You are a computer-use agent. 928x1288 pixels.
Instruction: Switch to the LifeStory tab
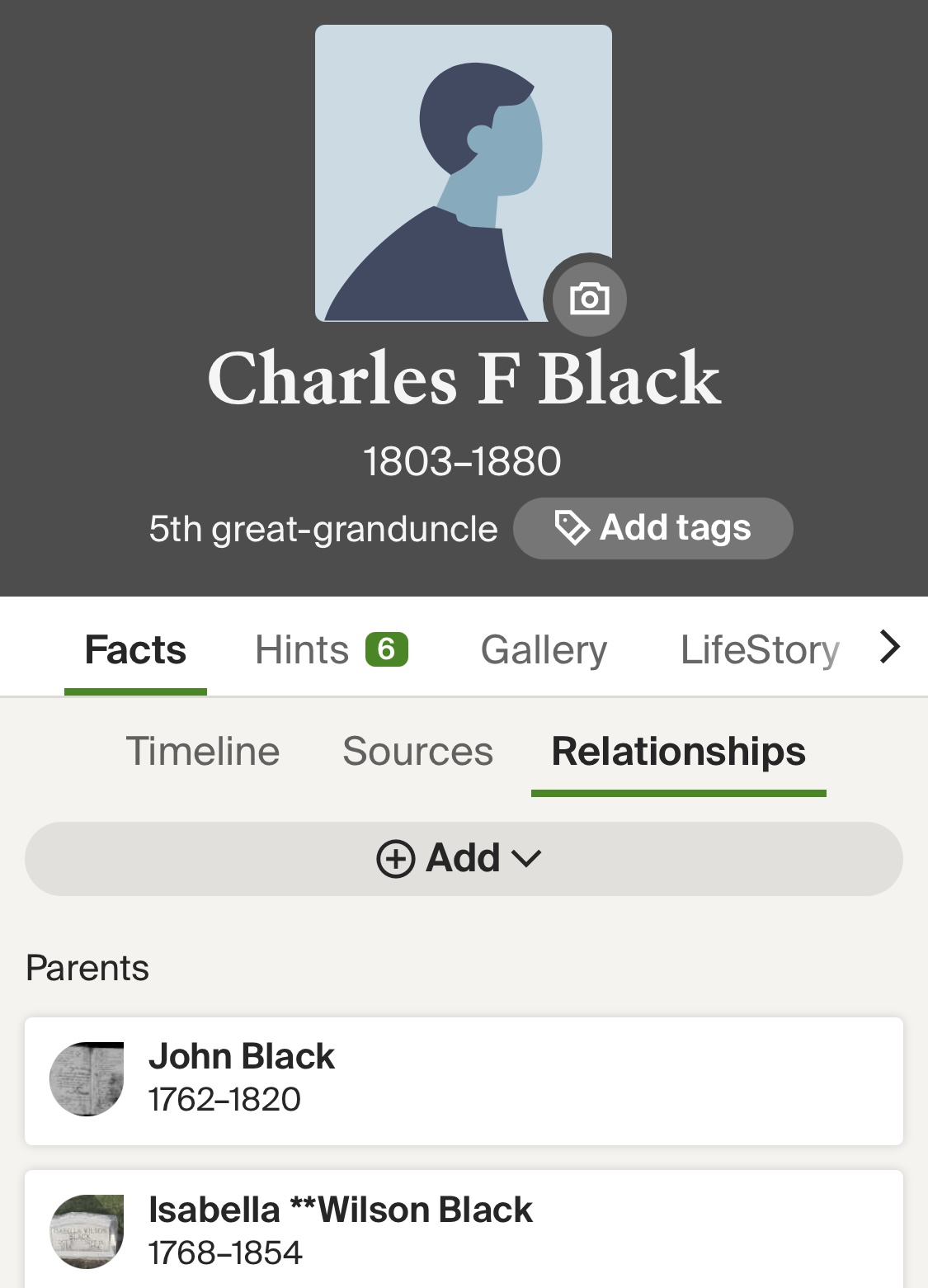coord(759,649)
